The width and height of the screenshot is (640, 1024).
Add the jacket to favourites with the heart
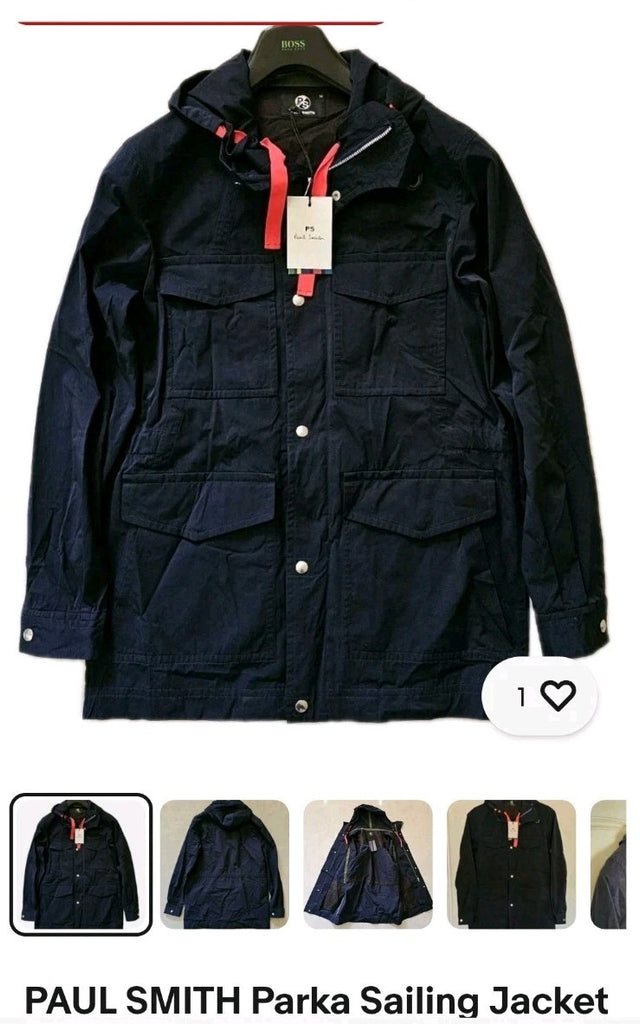[x=556, y=695]
